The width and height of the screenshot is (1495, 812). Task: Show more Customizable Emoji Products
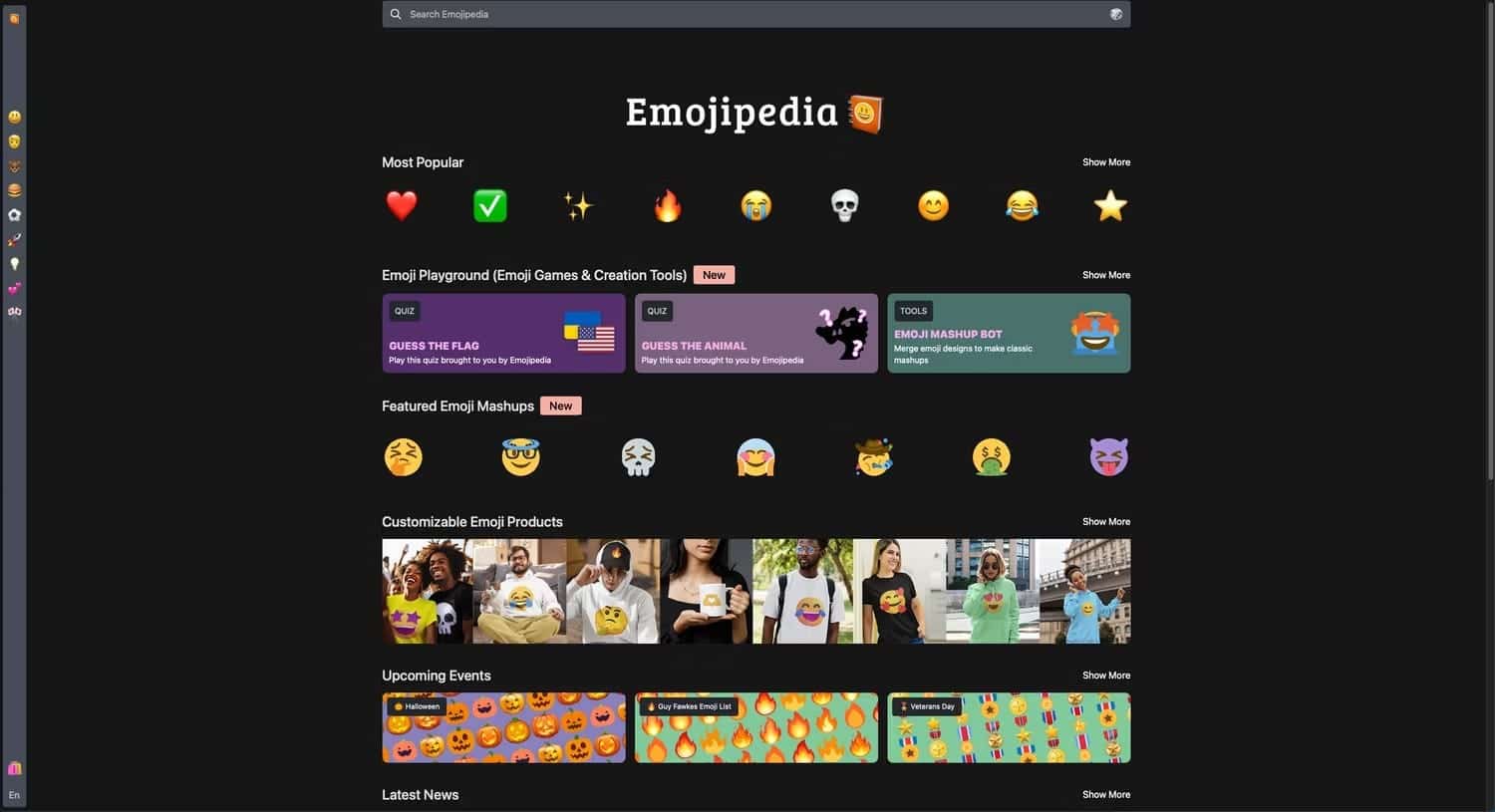pyautogui.click(x=1105, y=522)
